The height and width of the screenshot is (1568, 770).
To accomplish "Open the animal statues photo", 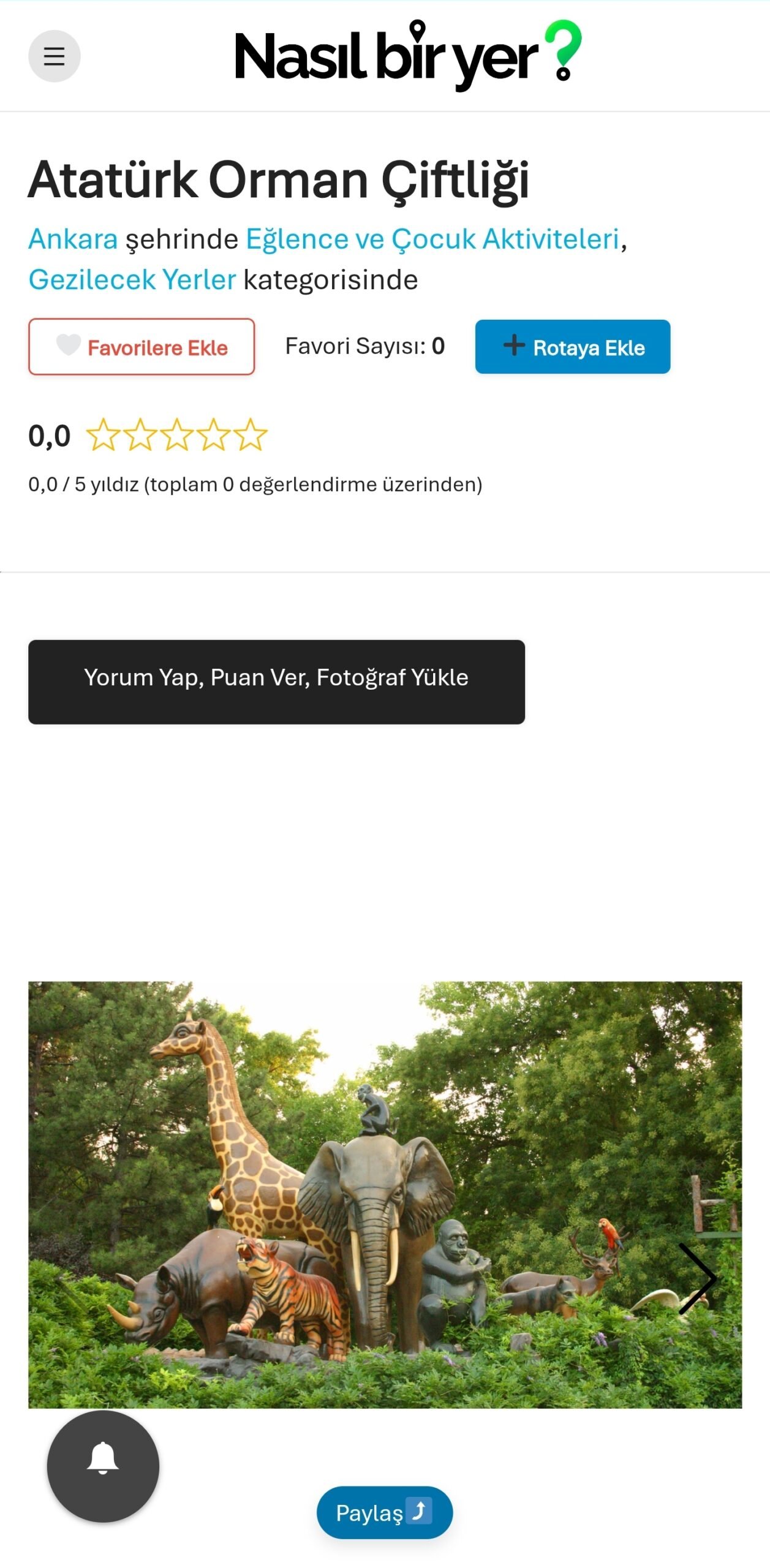I will 368,1194.
